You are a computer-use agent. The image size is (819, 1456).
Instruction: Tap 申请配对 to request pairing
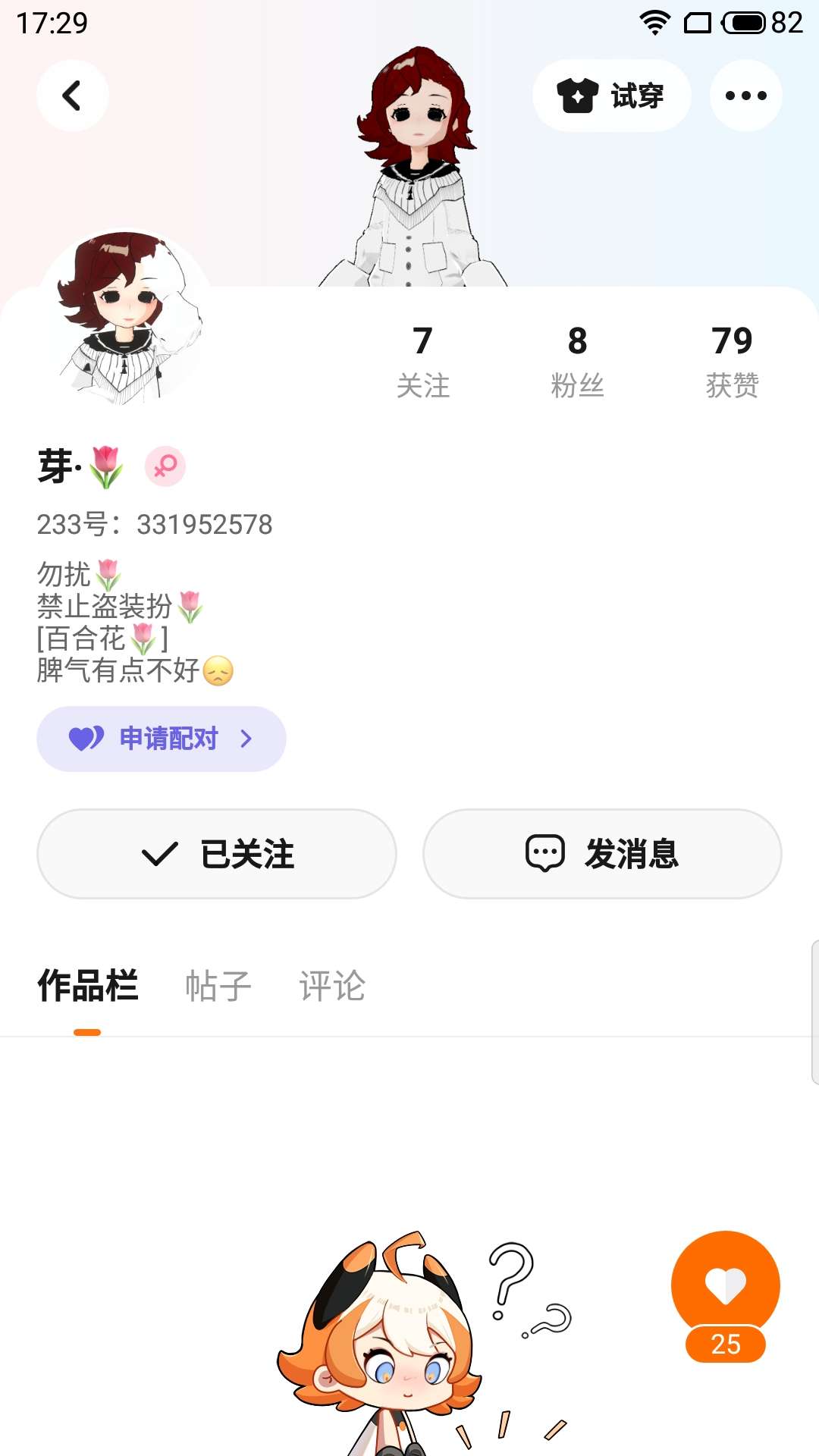162,739
